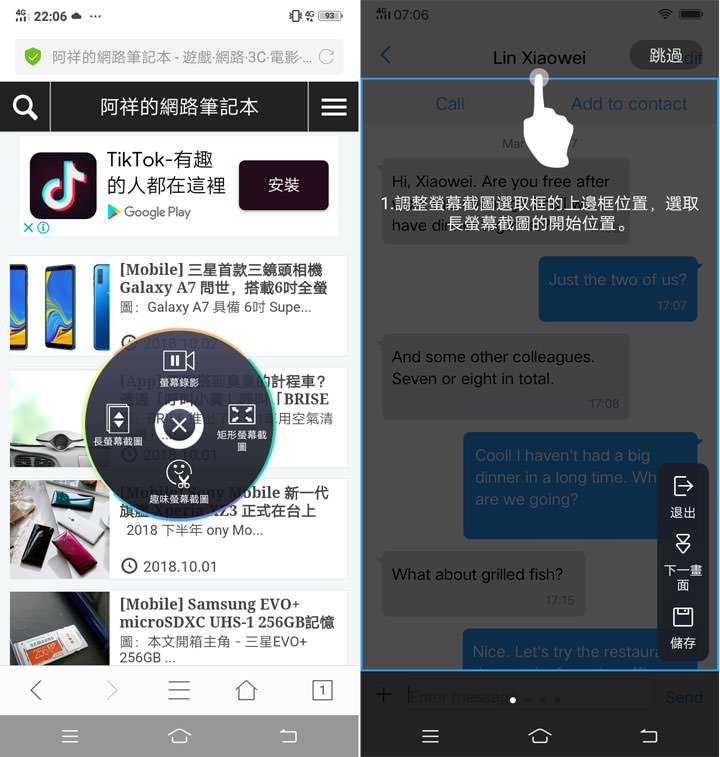Select 長螢幕截圖 long screenshot option
The height and width of the screenshot is (757, 720).
click(118, 424)
